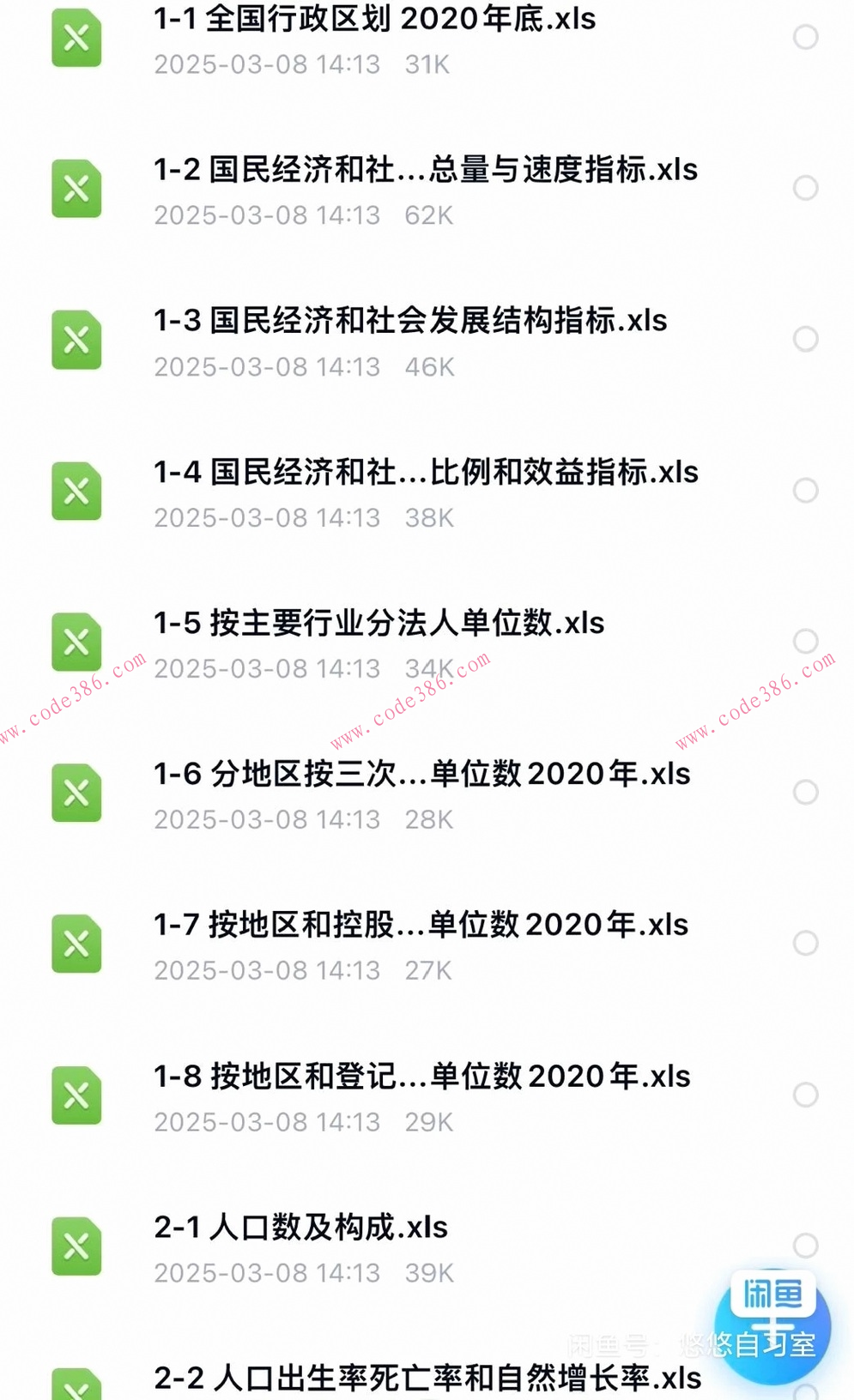Click the Excel icon for 1-4 比例和效益指标
854x1400 pixels.
point(76,491)
